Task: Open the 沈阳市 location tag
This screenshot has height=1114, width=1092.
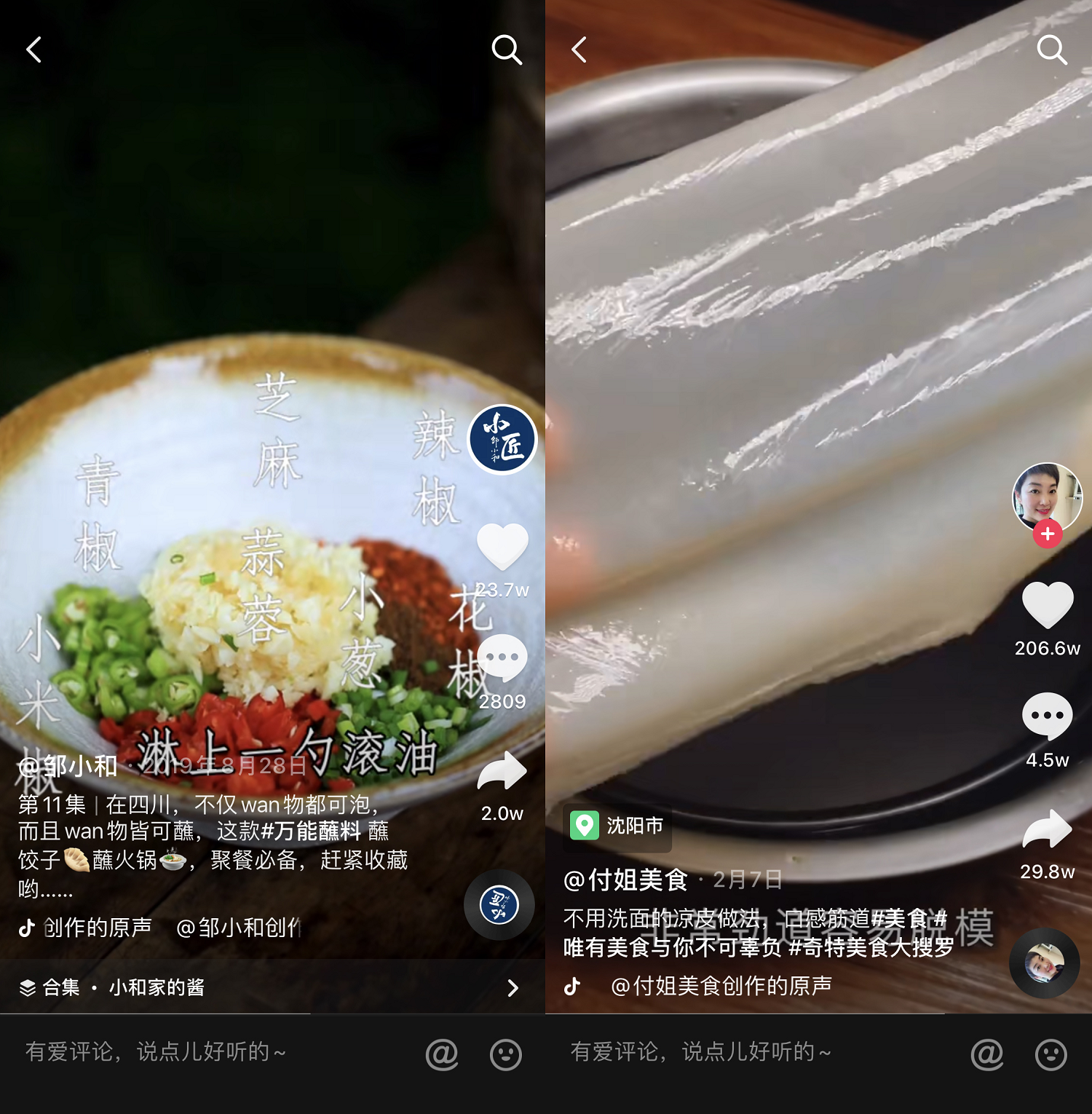Action: tap(617, 826)
